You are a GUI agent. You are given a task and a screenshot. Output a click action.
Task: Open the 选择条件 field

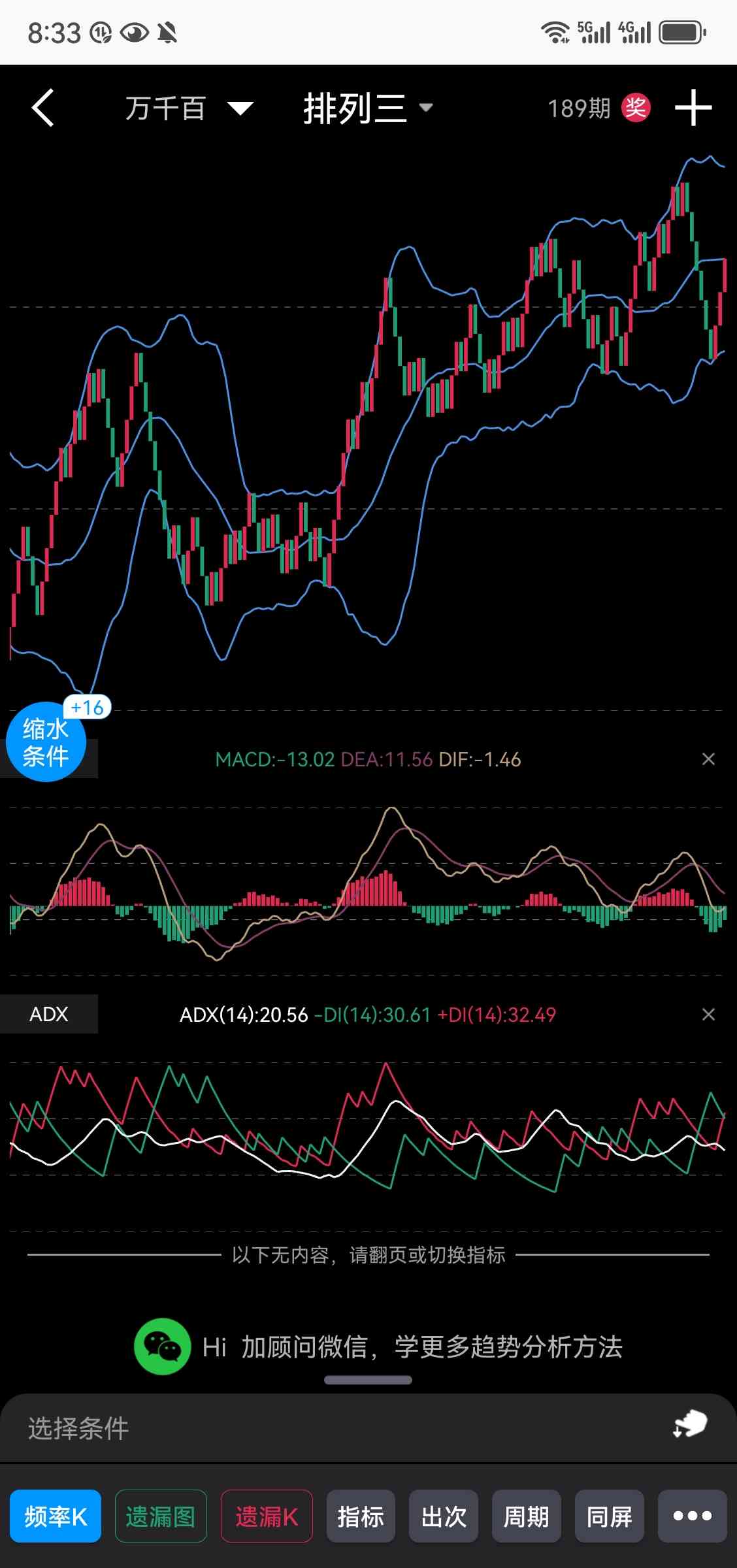click(x=327, y=1428)
